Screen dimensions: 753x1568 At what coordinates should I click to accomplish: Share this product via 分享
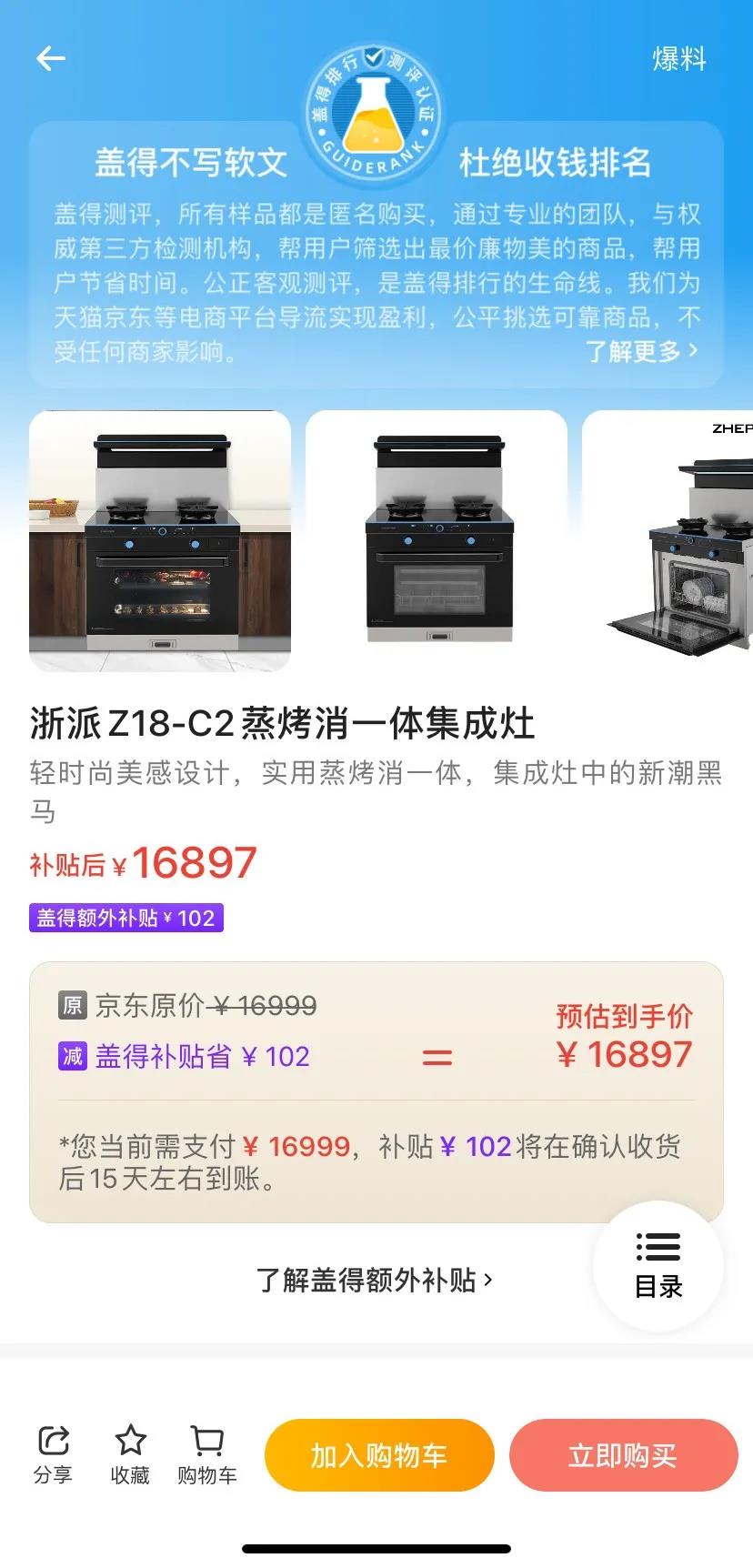54,1454
